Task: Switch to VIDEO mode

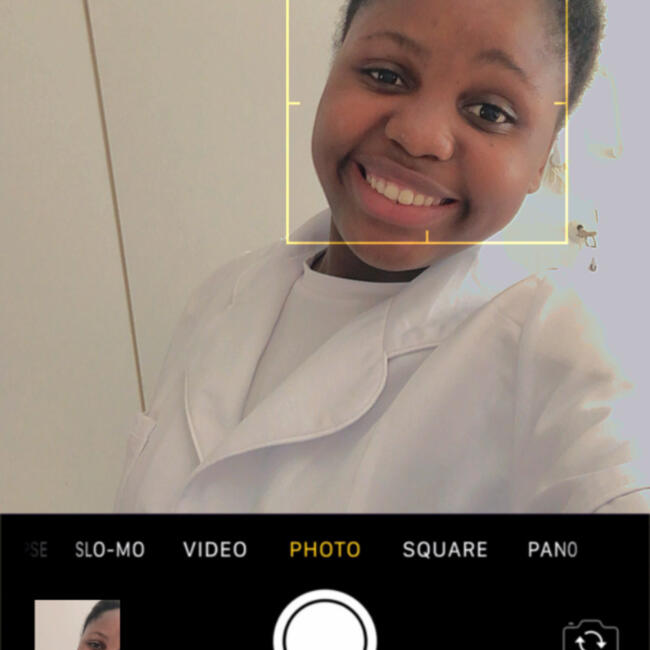Action: point(215,550)
